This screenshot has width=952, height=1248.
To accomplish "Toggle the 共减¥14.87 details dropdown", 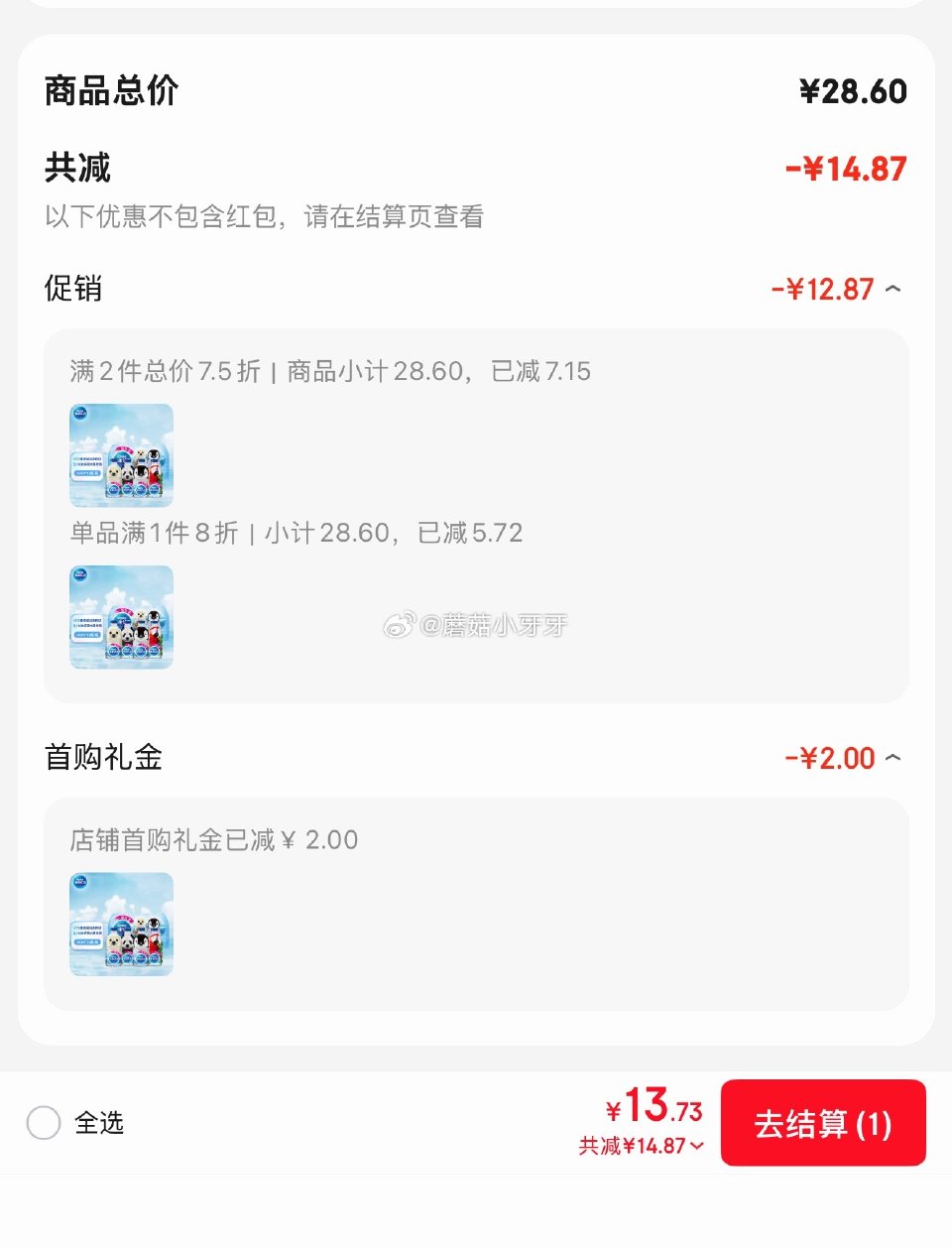I will (642, 1146).
